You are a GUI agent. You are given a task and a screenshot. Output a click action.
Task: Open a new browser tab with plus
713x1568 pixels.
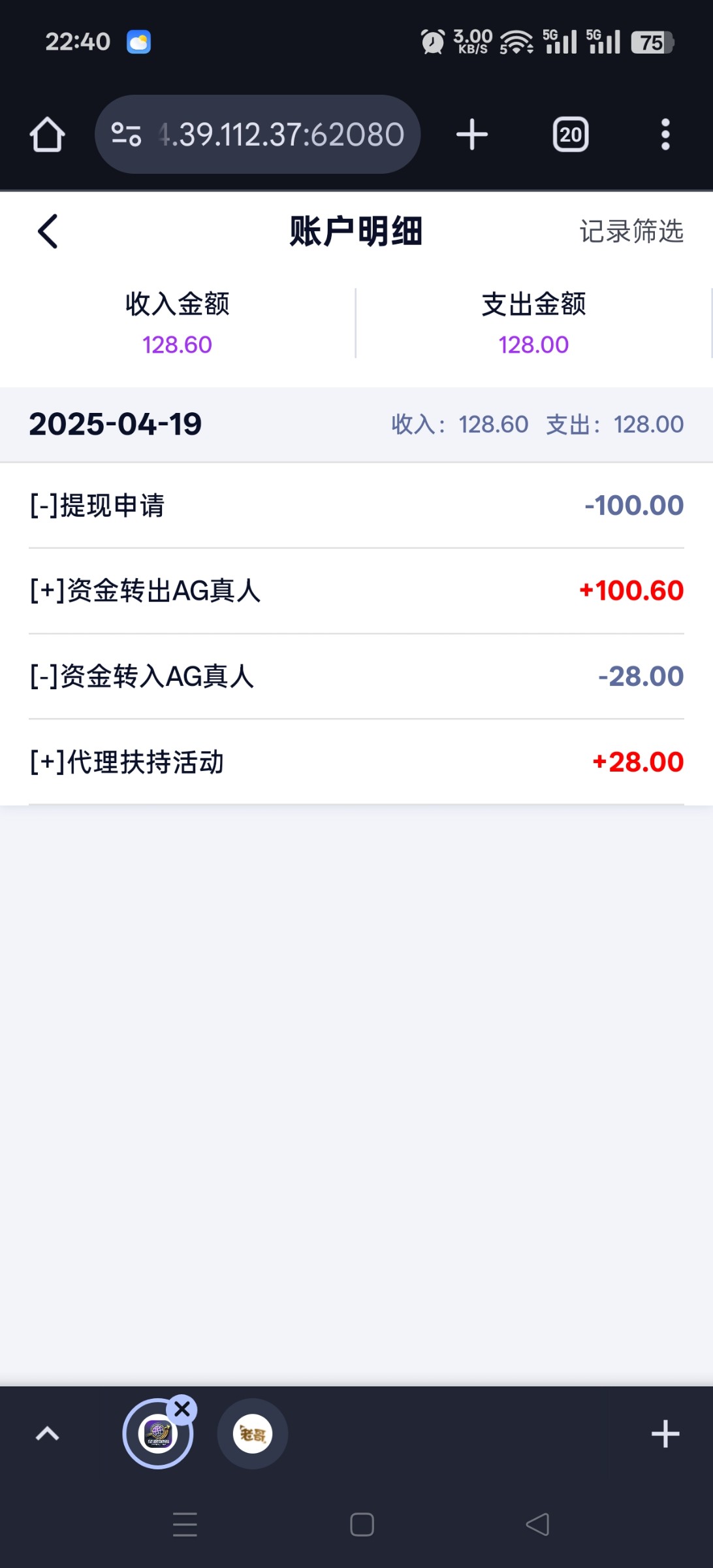click(x=471, y=135)
